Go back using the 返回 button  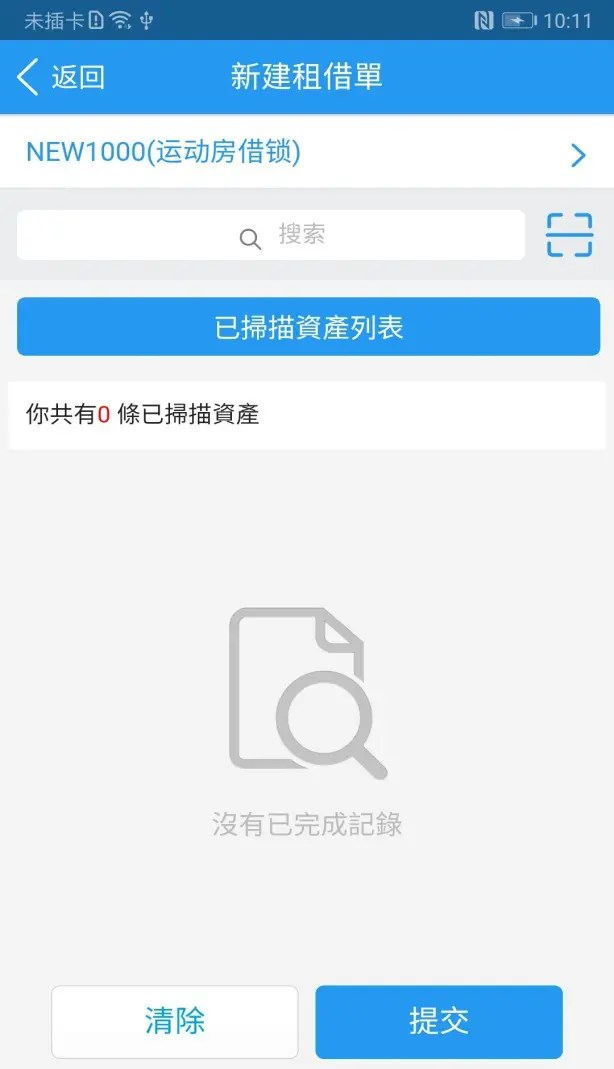point(62,77)
